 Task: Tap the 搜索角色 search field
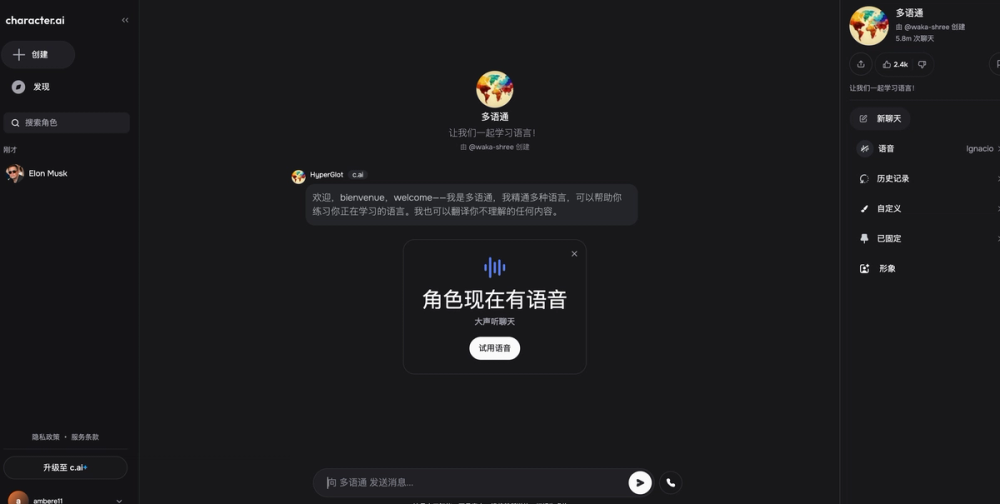68,123
